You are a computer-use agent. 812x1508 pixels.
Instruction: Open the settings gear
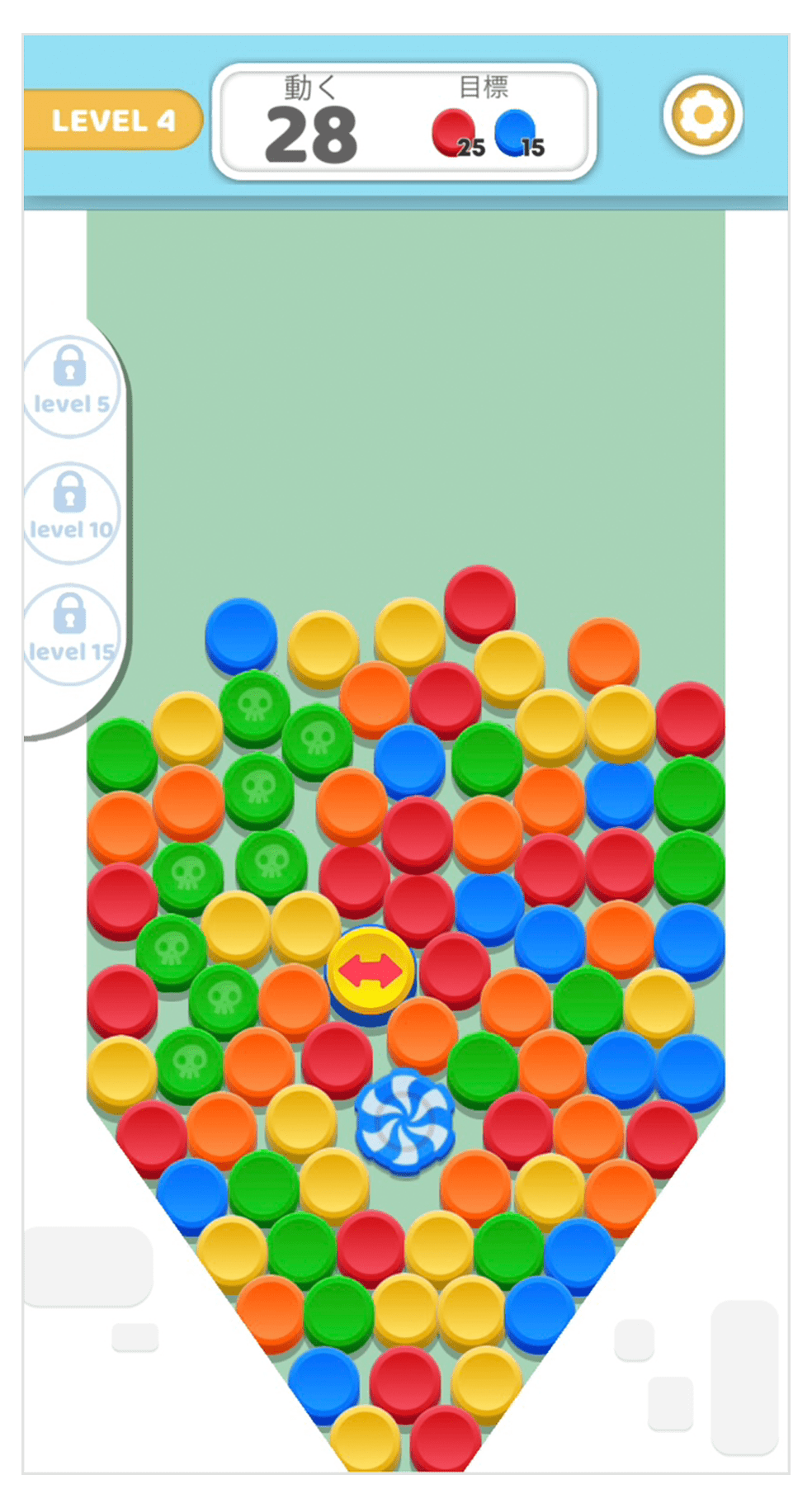(x=702, y=116)
